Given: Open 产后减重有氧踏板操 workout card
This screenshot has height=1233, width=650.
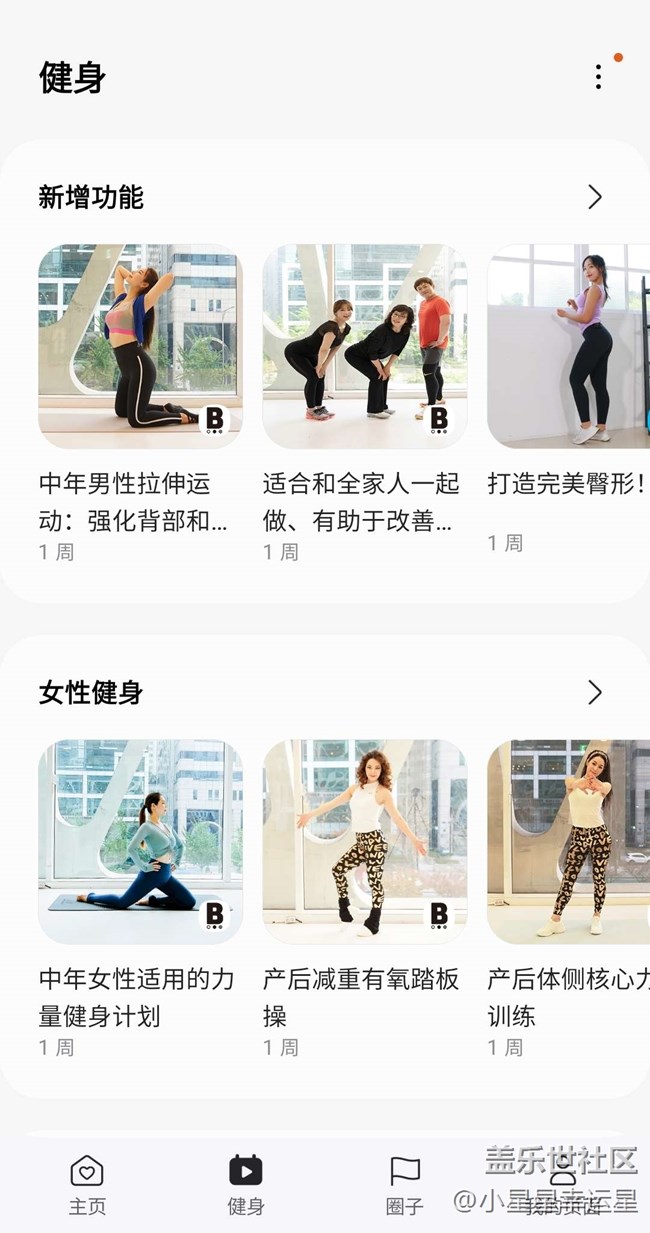Looking at the screenshot, I should pyautogui.click(x=364, y=842).
